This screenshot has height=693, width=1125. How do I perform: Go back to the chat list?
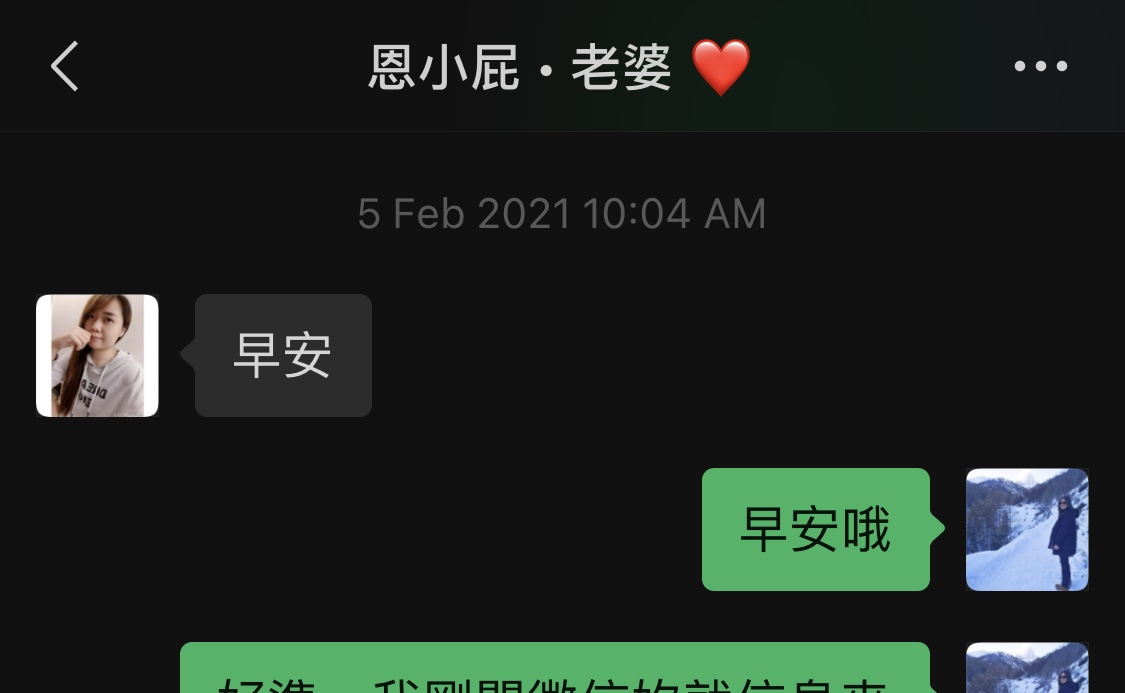(65, 67)
